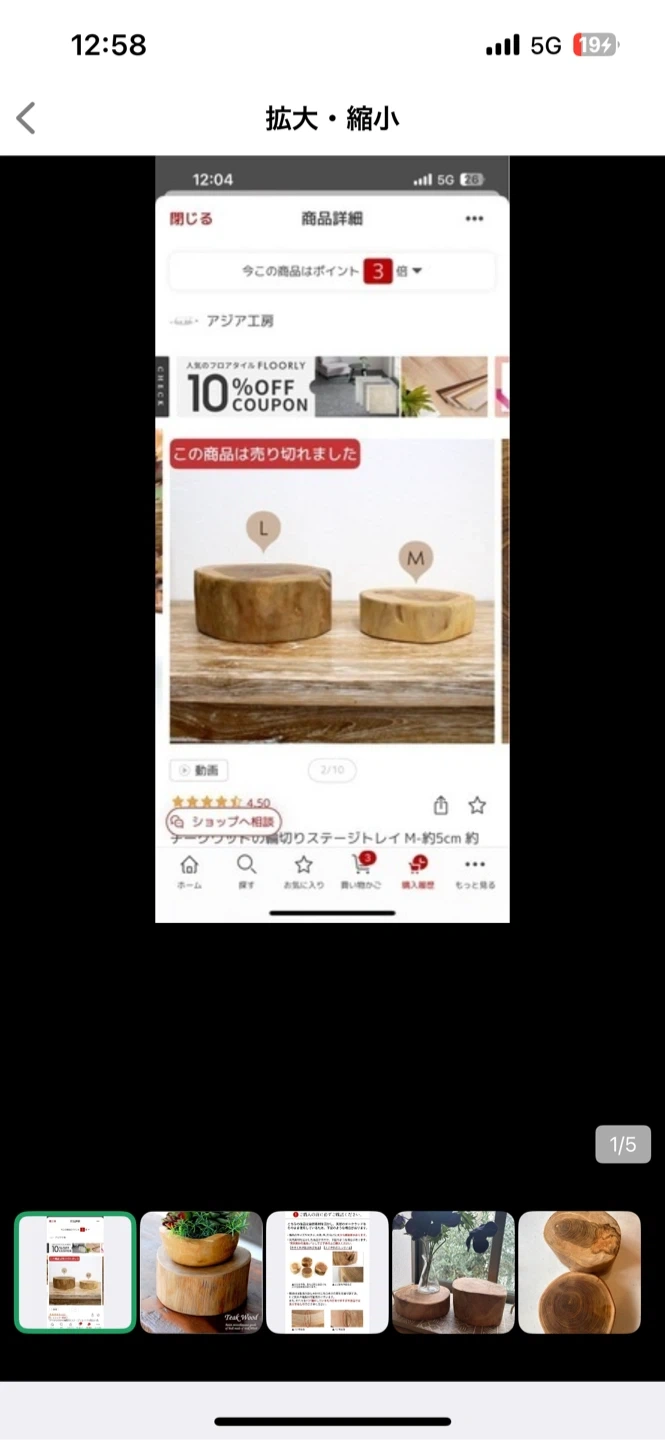
Task: View the thumbnail with the potted succulent
Action: click(x=201, y=1273)
